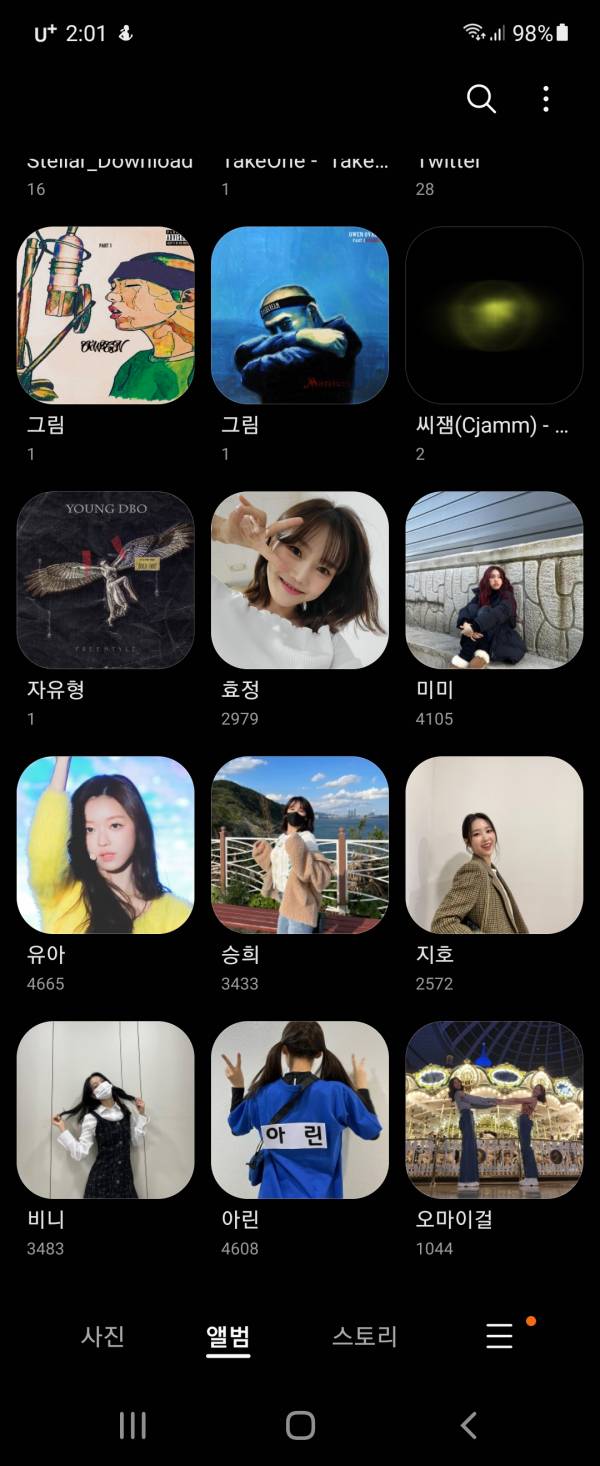Open the gallery search

pyautogui.click(x=481, y=99)
